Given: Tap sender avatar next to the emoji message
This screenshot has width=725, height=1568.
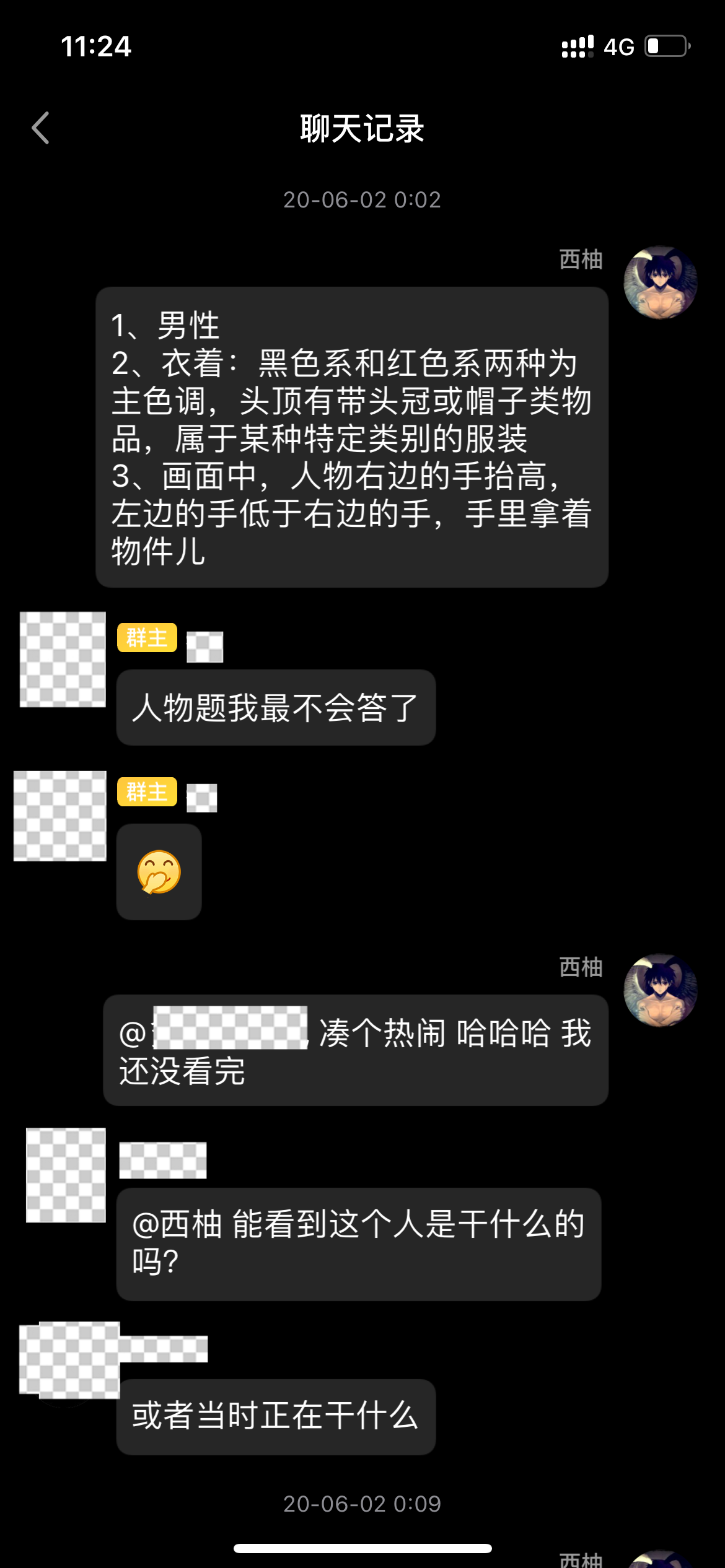Looking at the screenshot, I should [x=60, y=816].
